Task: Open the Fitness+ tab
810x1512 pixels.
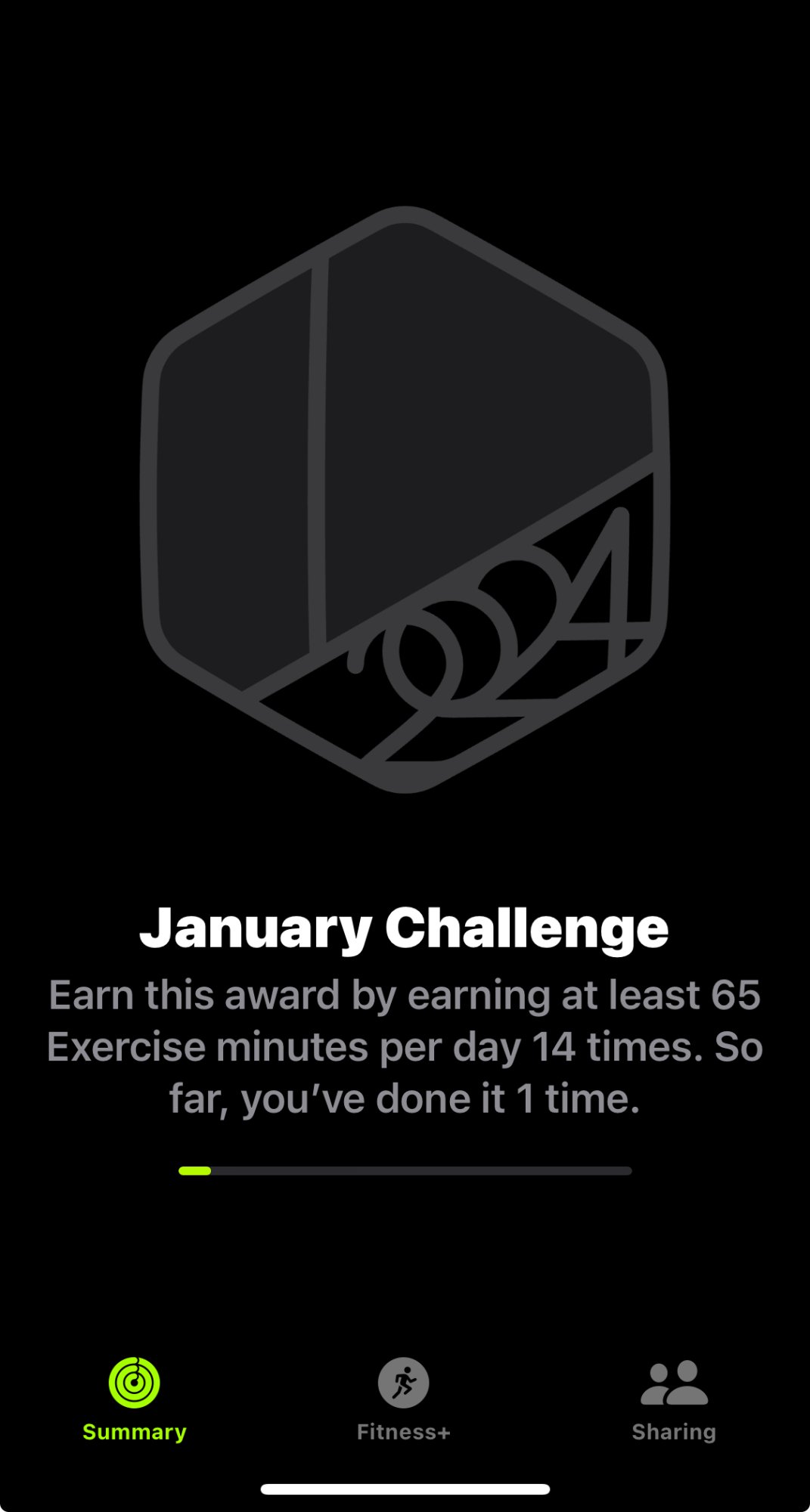Action: tap(404, 1399)
